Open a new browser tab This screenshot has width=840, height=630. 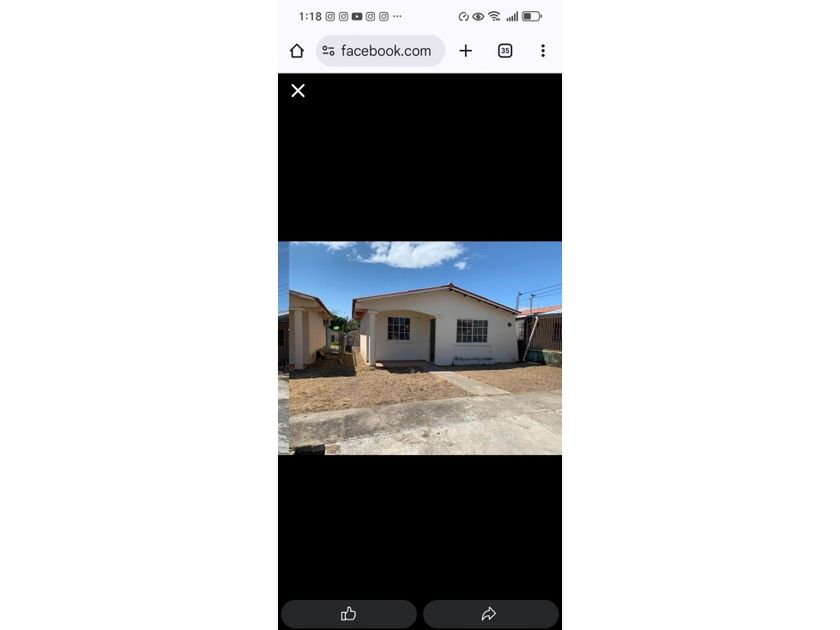tap(466, 51)
